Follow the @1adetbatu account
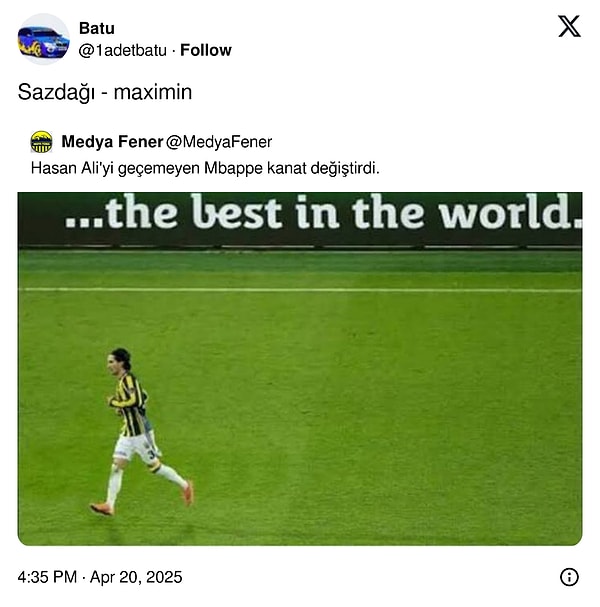Screen dimensions: 600x607 (205, 50)
